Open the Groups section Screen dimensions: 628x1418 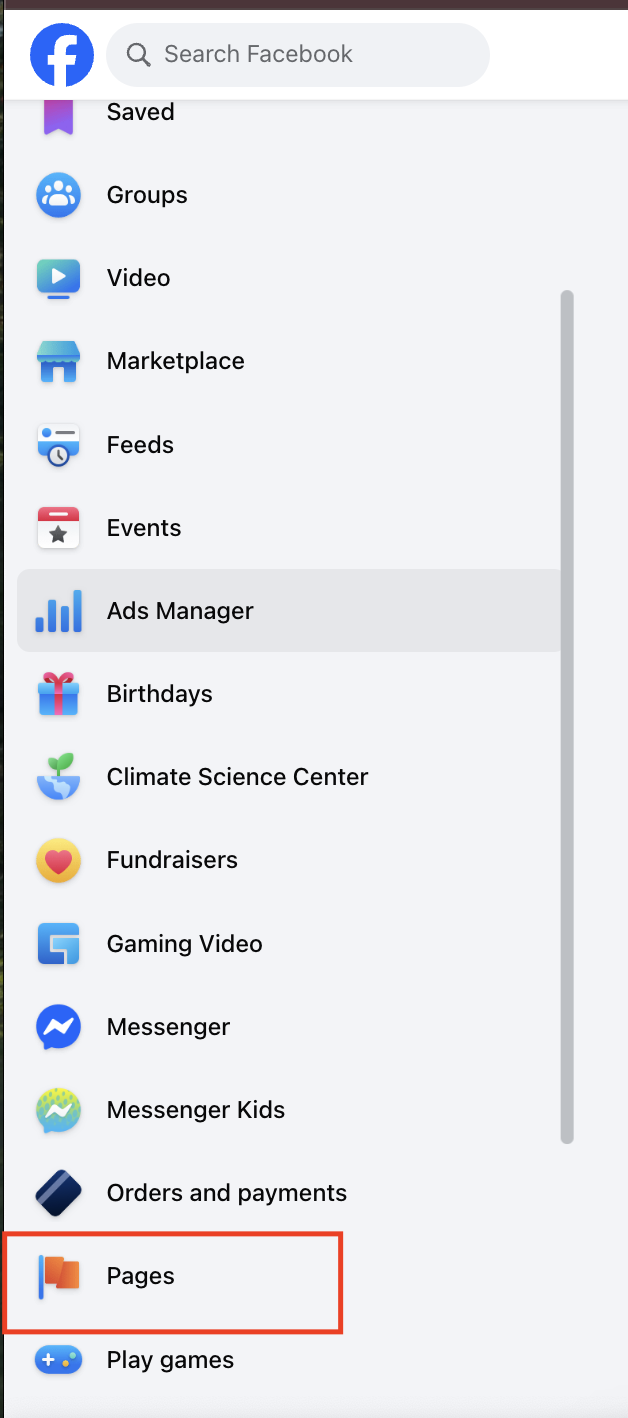click(146, 195)
